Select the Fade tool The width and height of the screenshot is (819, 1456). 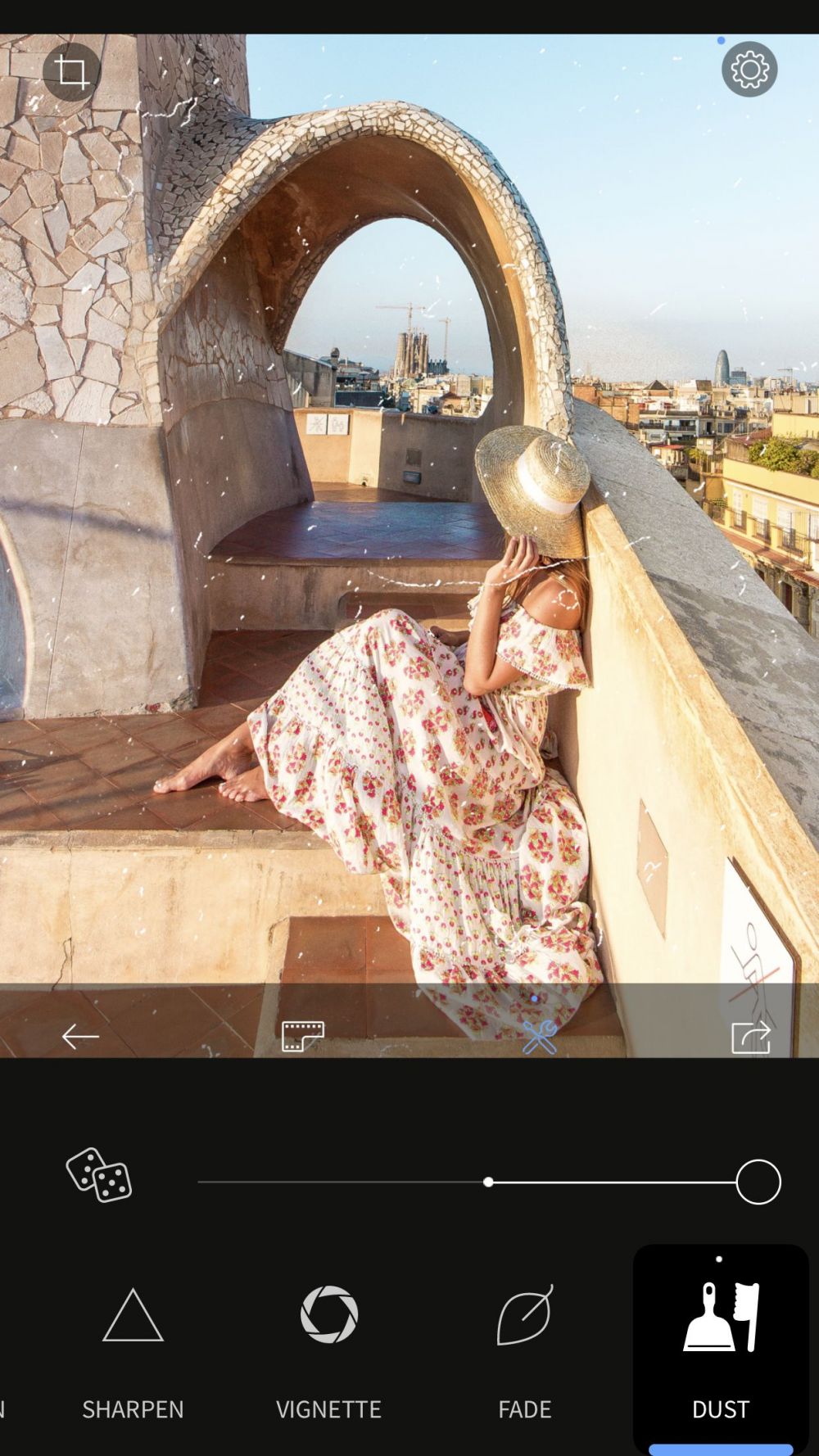tap(524, 1347)
